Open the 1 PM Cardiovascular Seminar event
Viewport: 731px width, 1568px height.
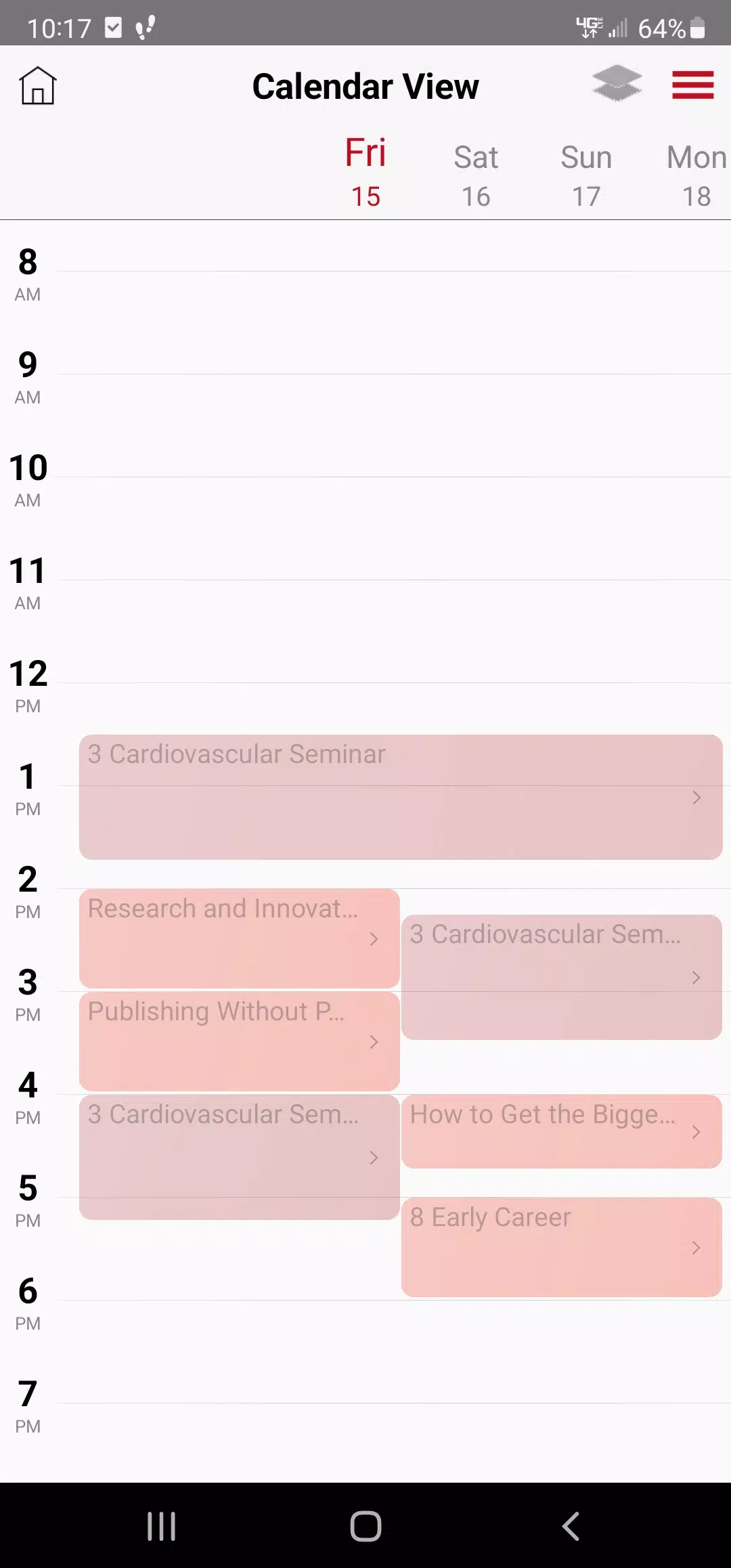coord(401,797)
